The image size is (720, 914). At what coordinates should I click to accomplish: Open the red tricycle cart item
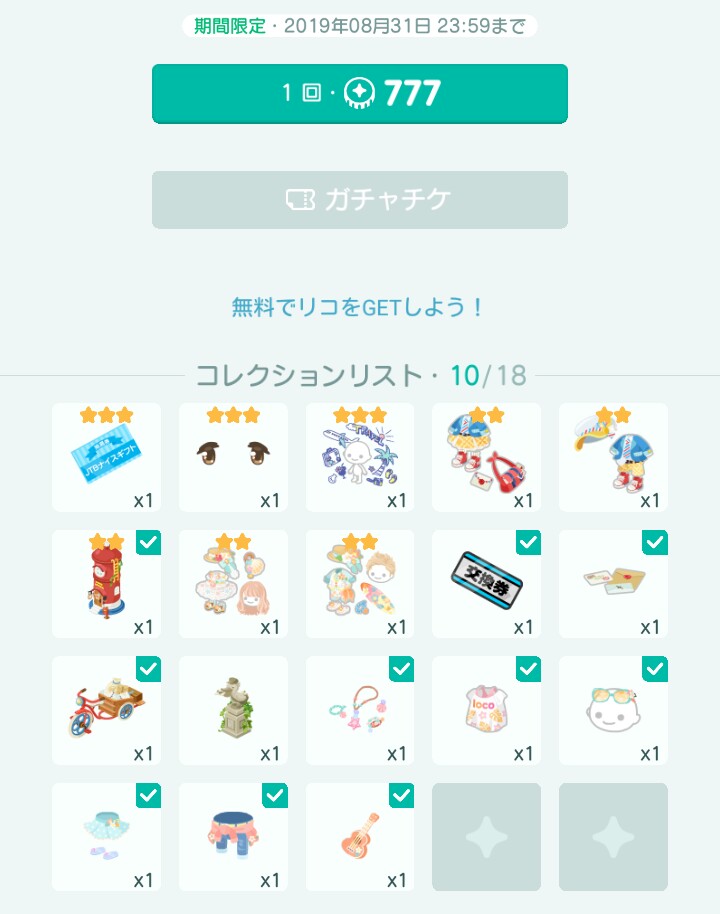coord(106,711)
